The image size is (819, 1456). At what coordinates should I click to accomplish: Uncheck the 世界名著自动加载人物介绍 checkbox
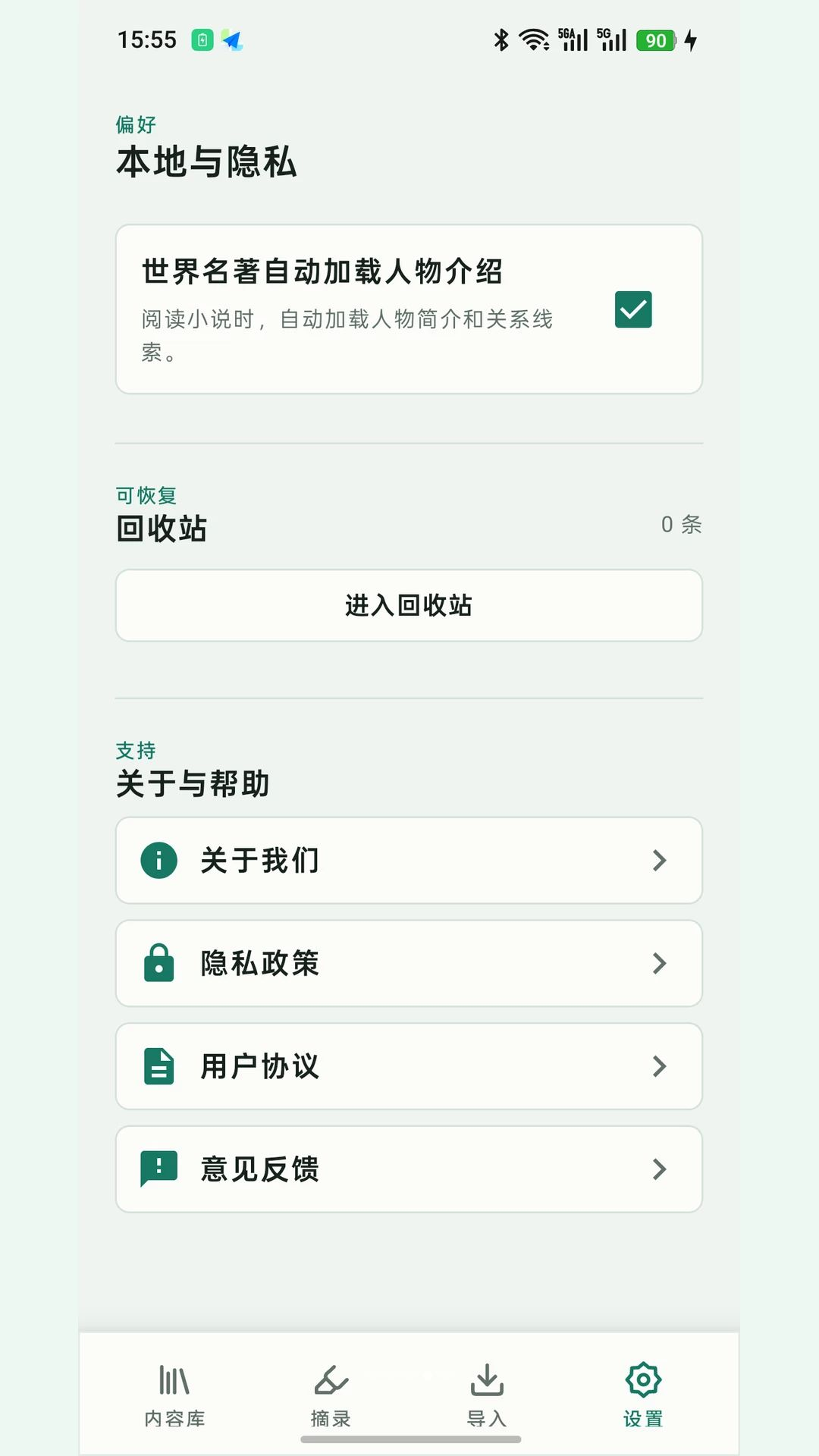[633, 309]
